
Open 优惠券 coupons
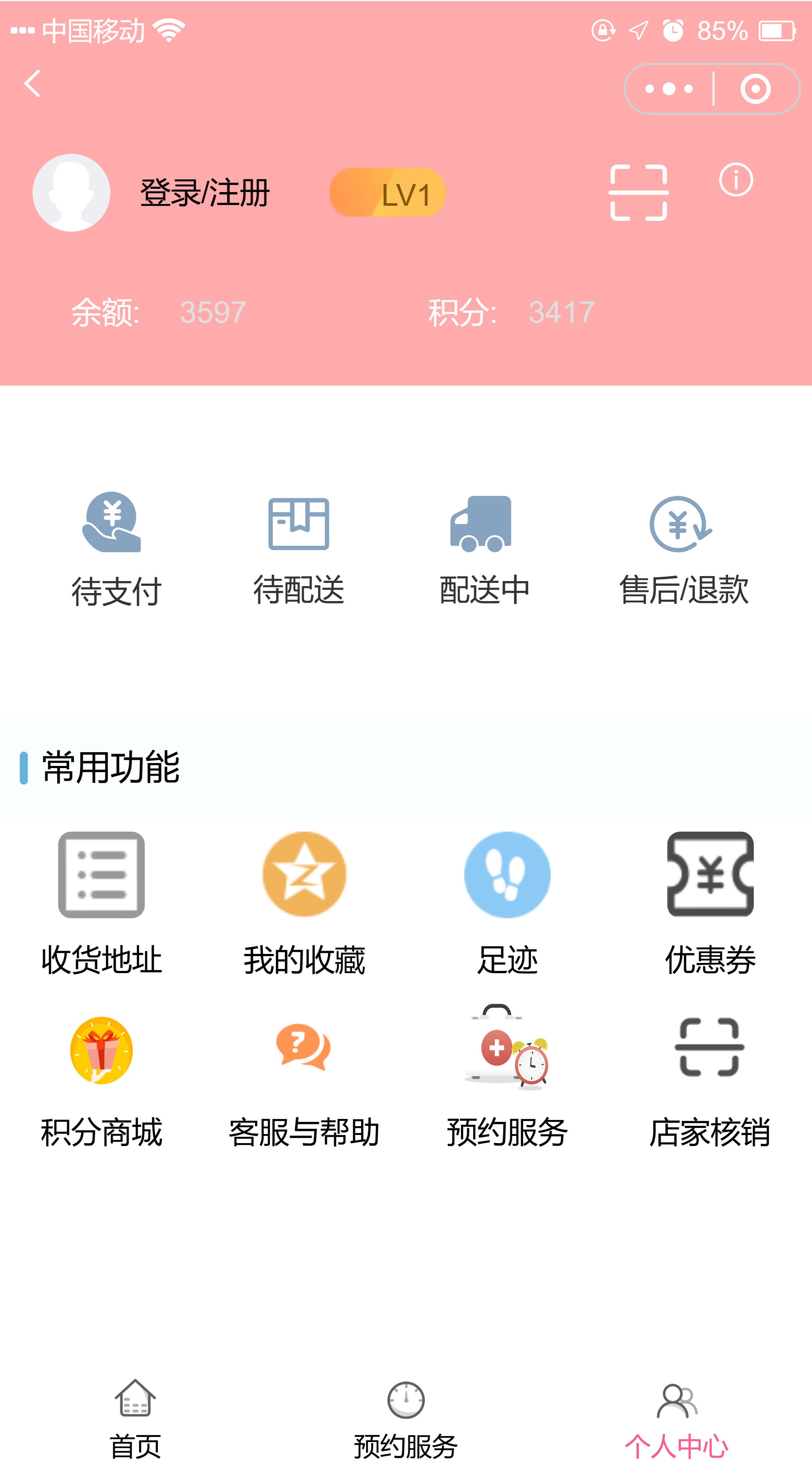click(x=710, y=903)
